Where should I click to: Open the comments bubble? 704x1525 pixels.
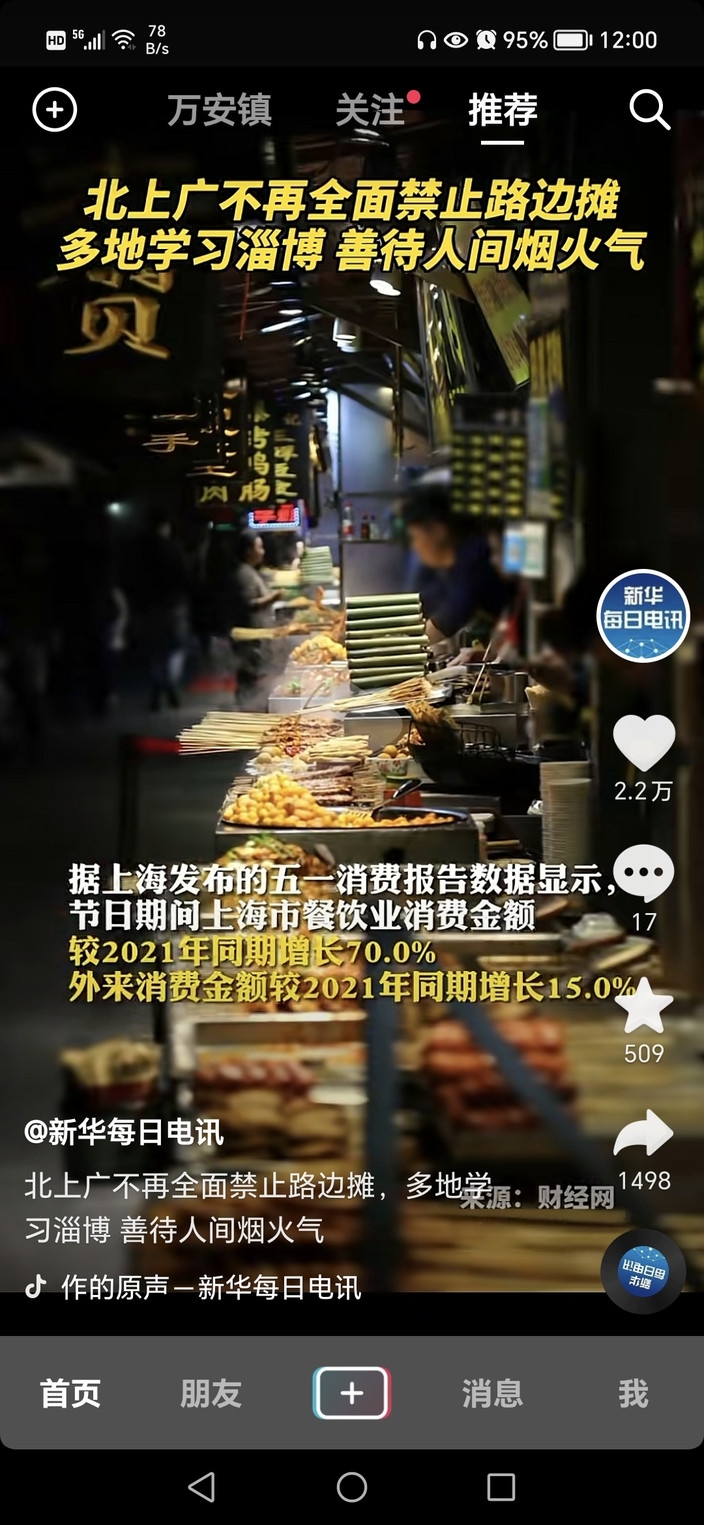643,874
